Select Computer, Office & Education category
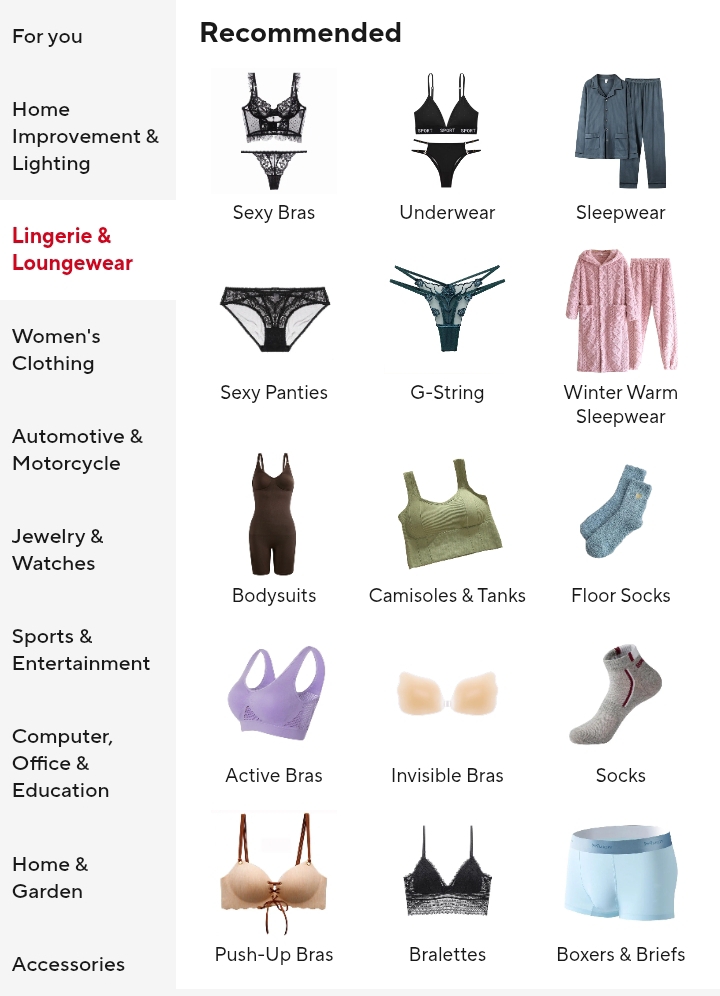Screen dimensions: 720x996 point(62,763)
